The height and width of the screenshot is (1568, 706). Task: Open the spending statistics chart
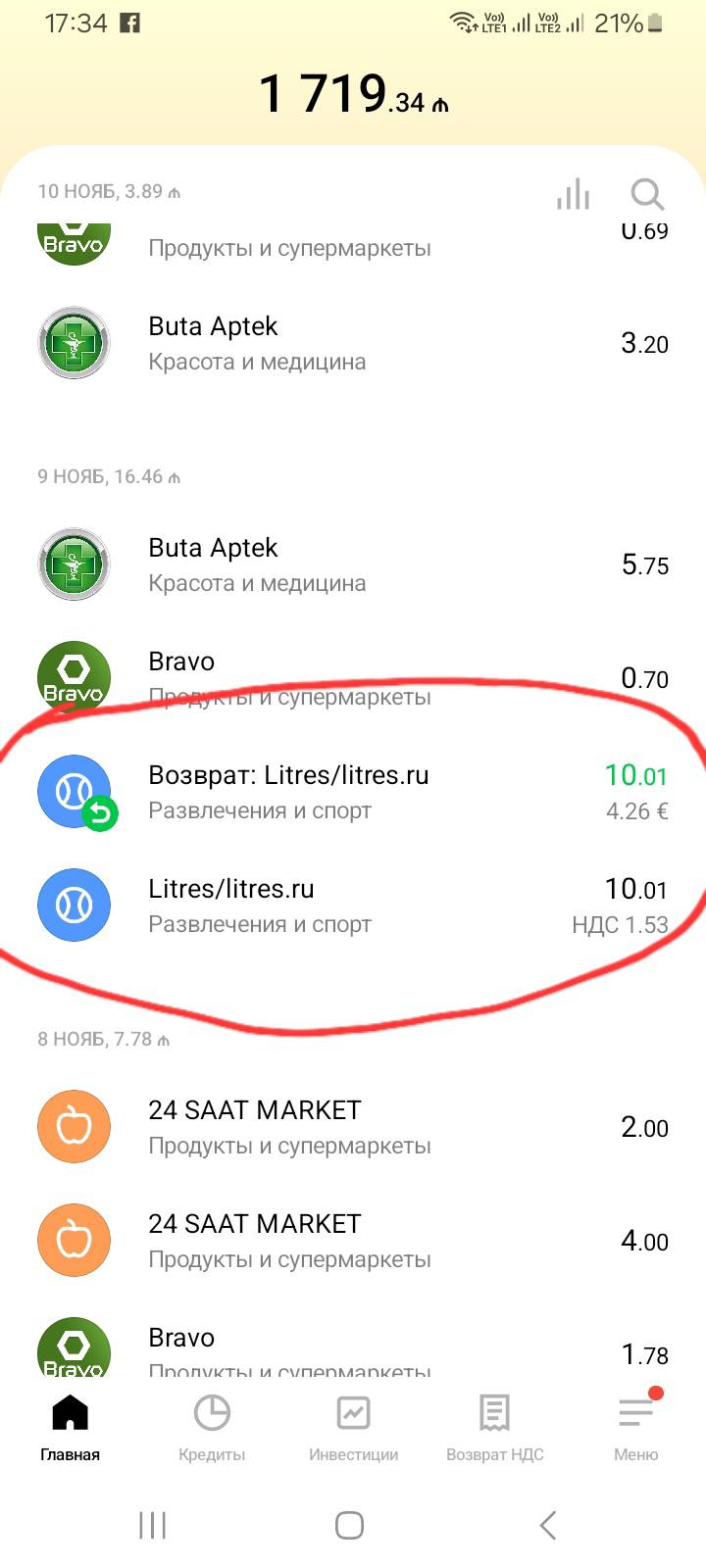pos(574,194)
